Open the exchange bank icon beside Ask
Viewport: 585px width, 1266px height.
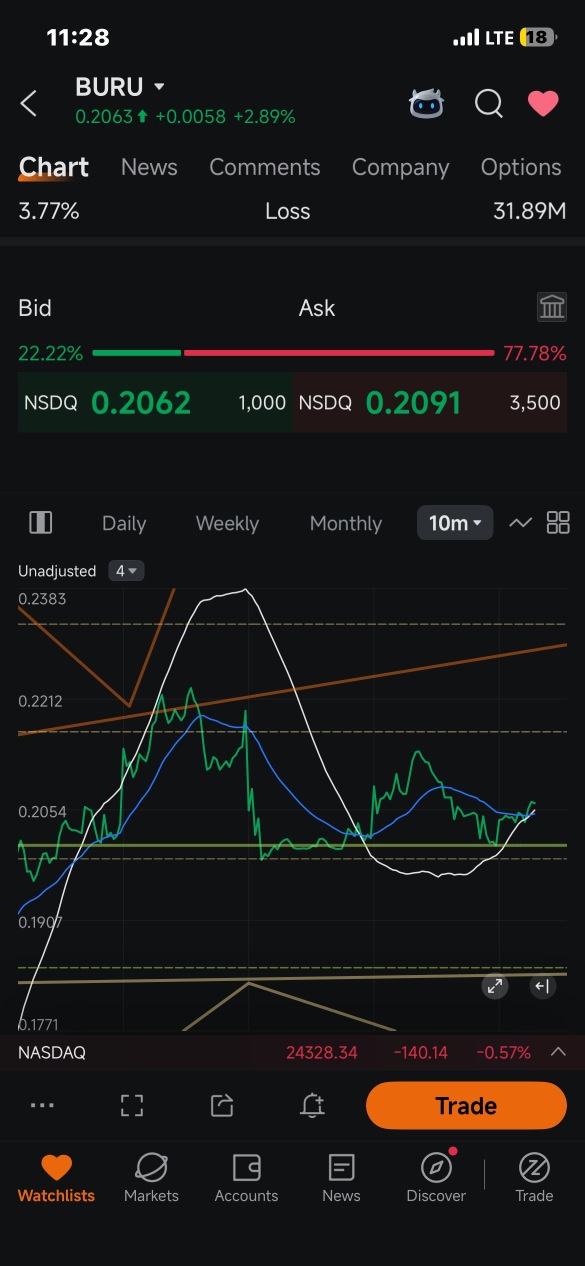(x=552, y=307)
